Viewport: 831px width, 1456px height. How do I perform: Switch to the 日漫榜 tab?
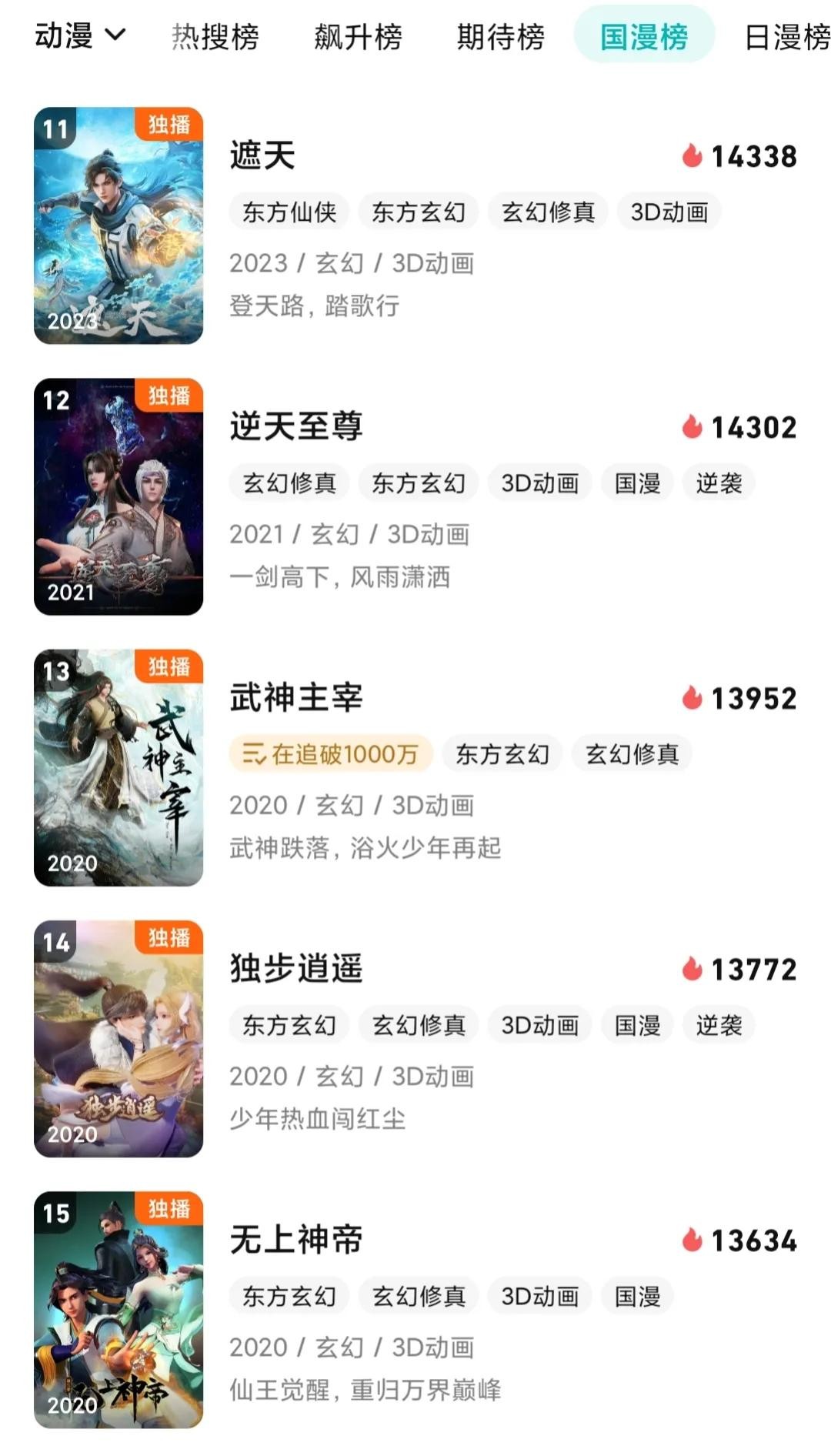(x=786, y=36)
